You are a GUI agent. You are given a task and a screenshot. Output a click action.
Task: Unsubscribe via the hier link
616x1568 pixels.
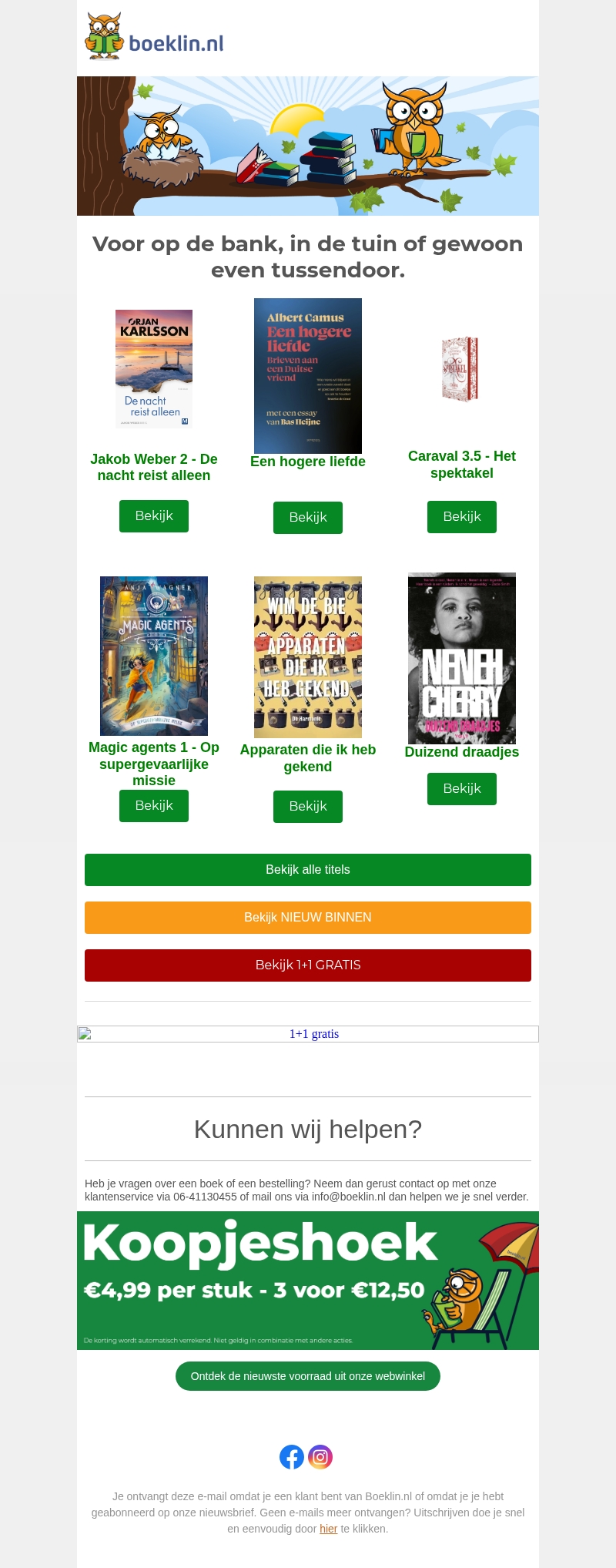point(329,1529)
